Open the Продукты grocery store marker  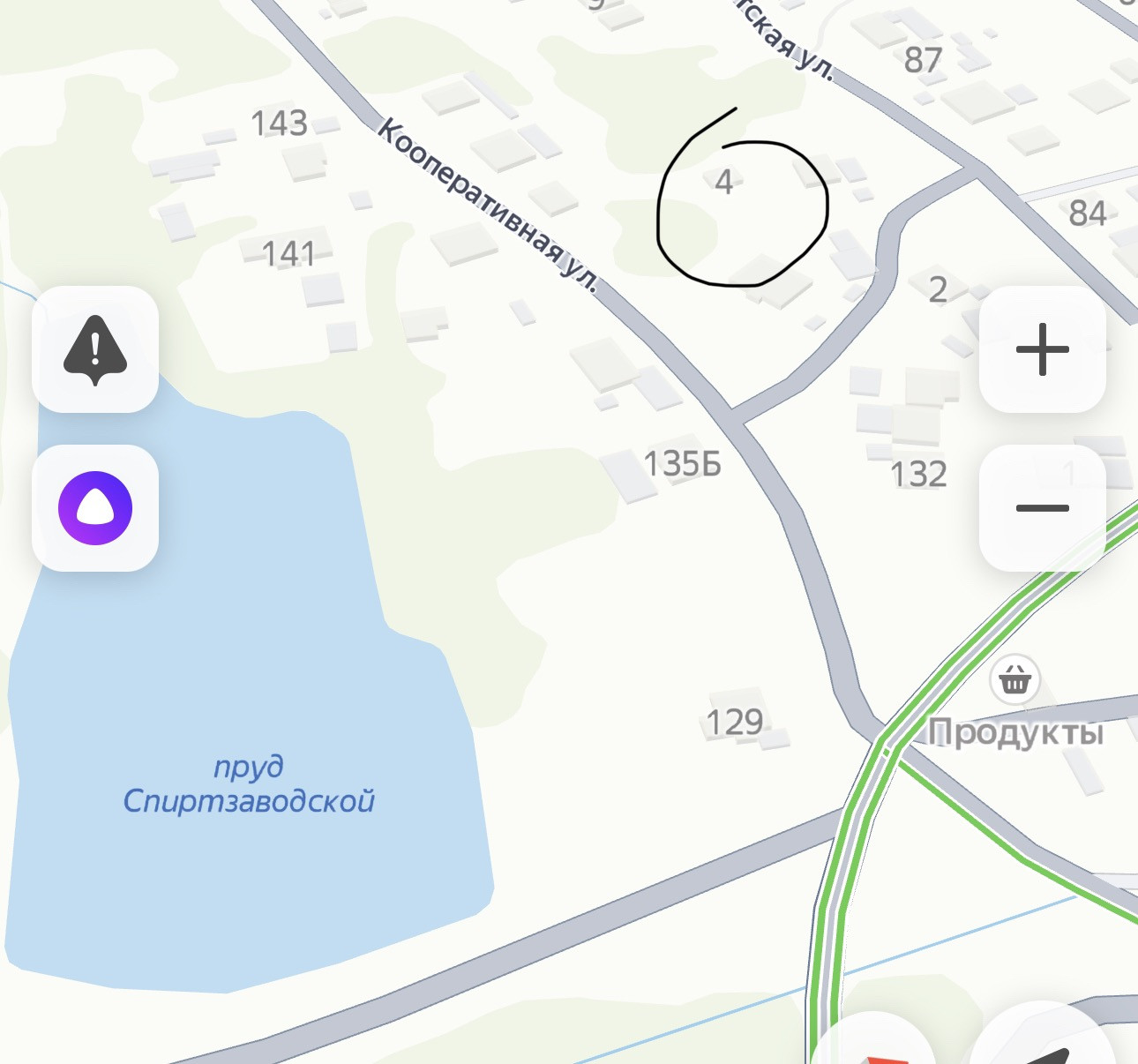[1015, 680]
